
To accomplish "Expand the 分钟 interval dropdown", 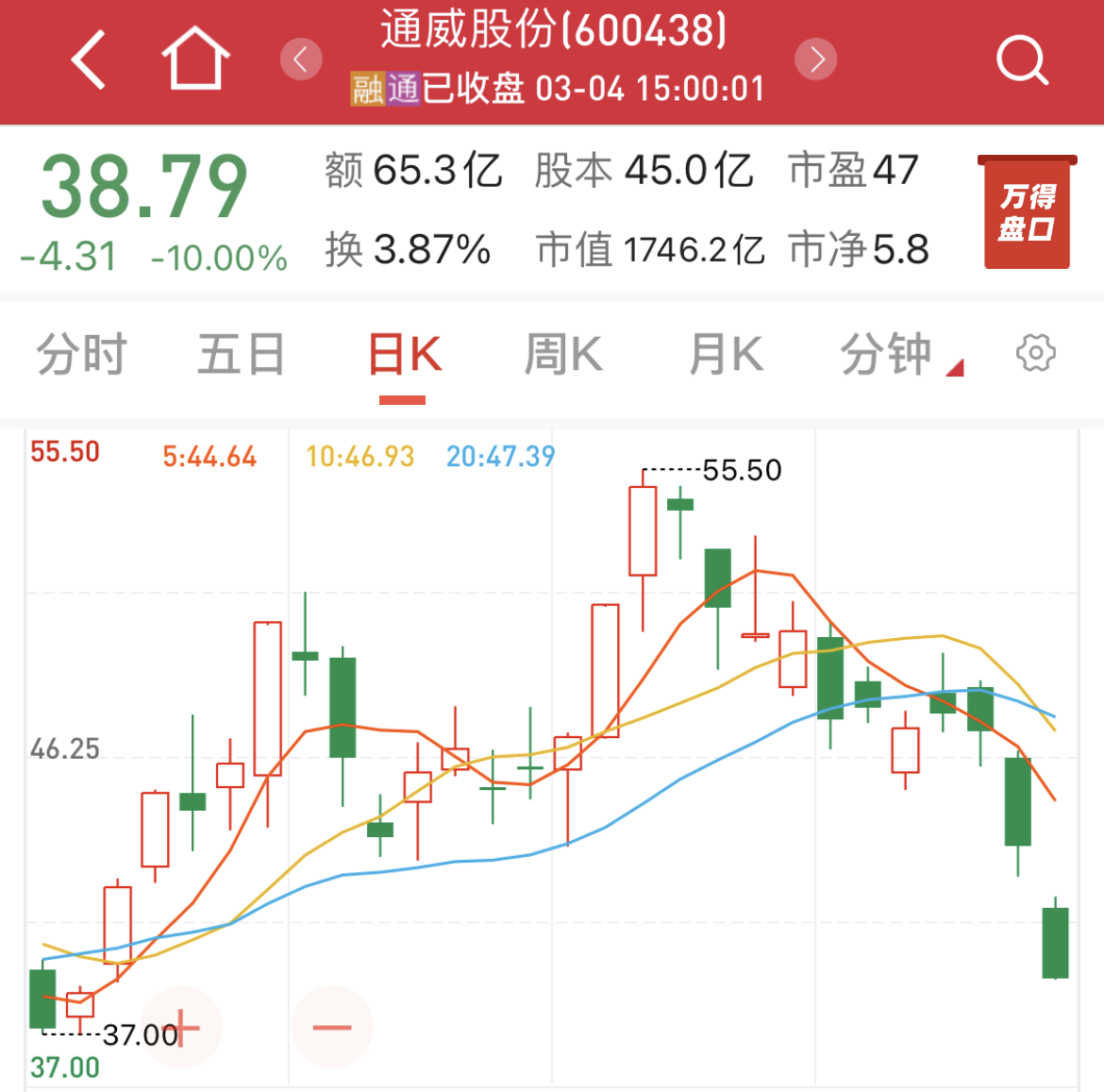I will 898,356.
